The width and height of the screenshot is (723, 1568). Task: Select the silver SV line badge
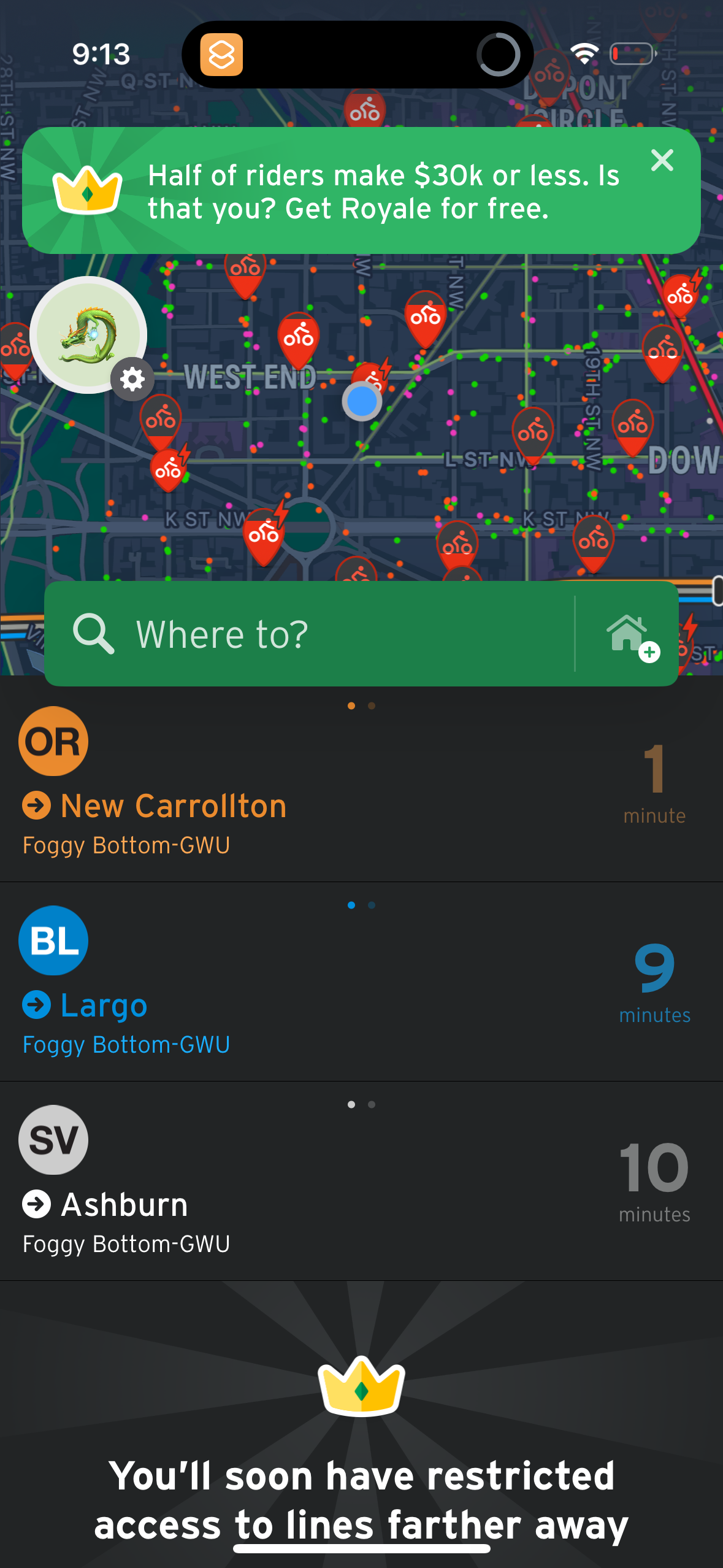point(53,1140)
